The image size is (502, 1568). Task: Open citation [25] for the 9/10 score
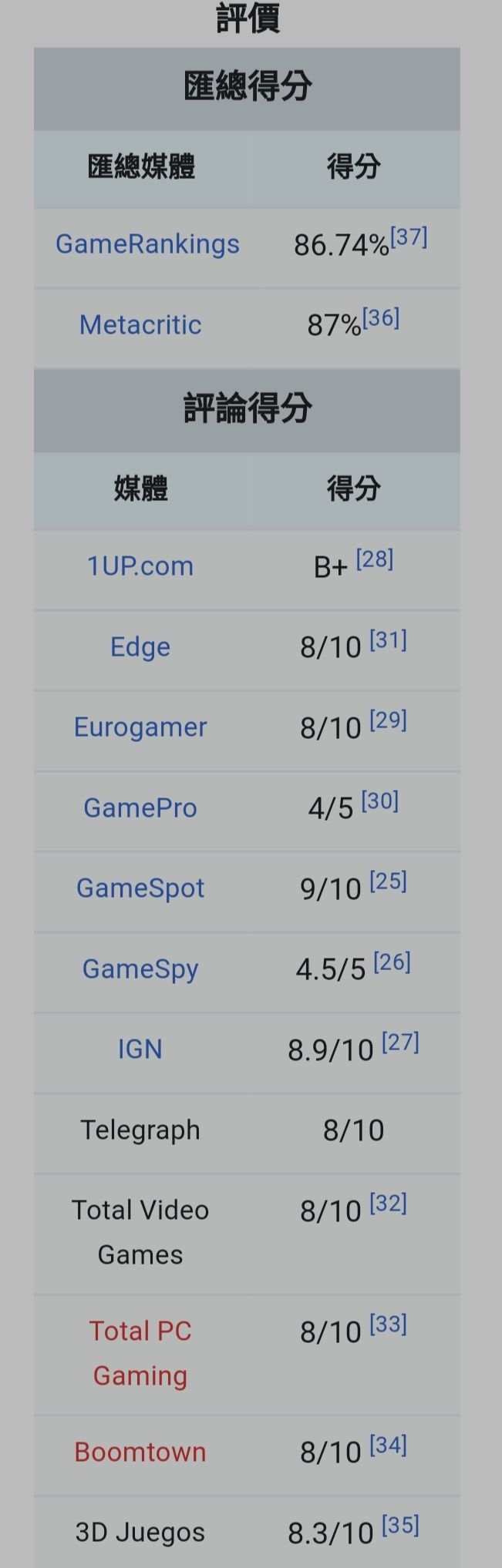pos(388,881)
